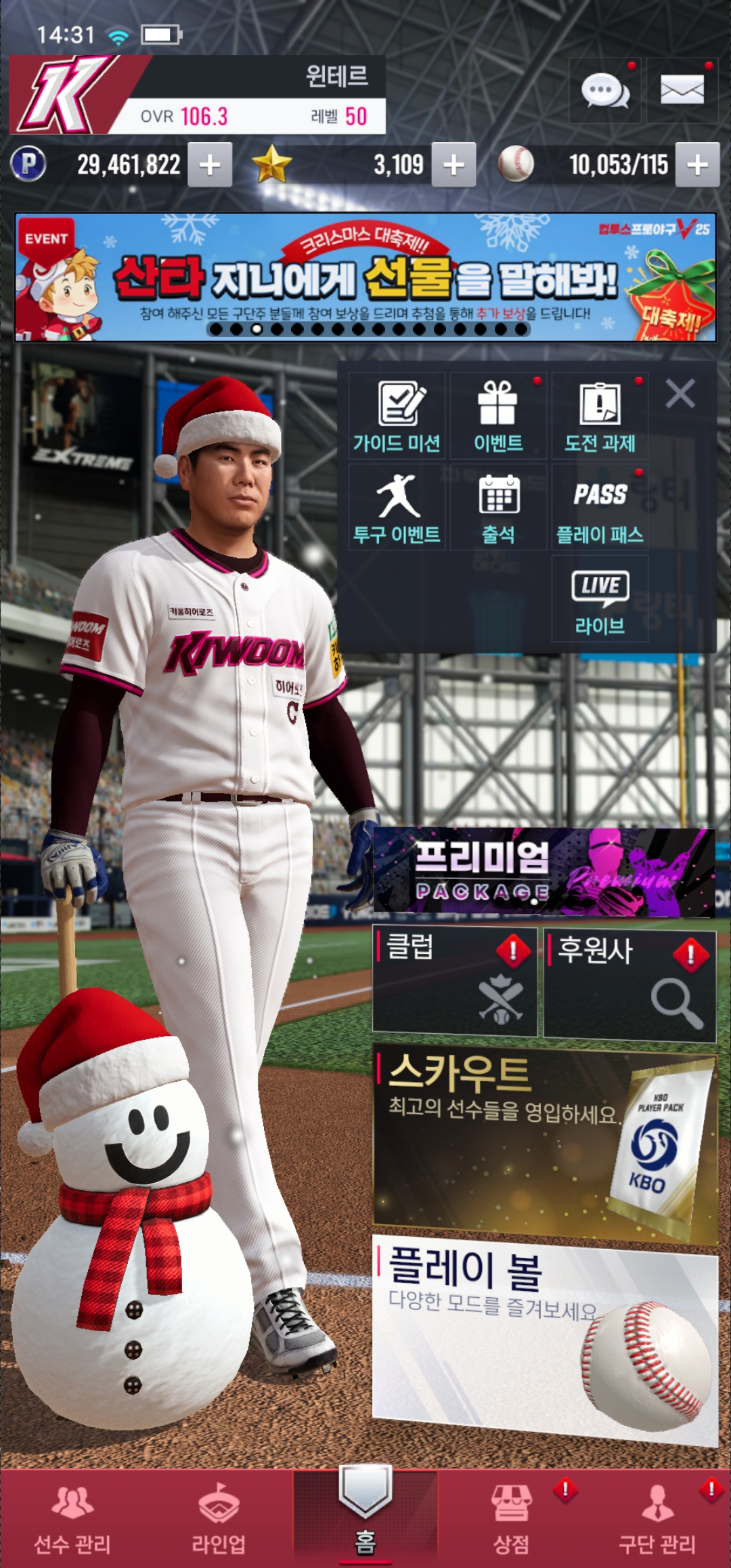Add more points with the plus button
This screenshot has width=731, height=1568.
210,165
